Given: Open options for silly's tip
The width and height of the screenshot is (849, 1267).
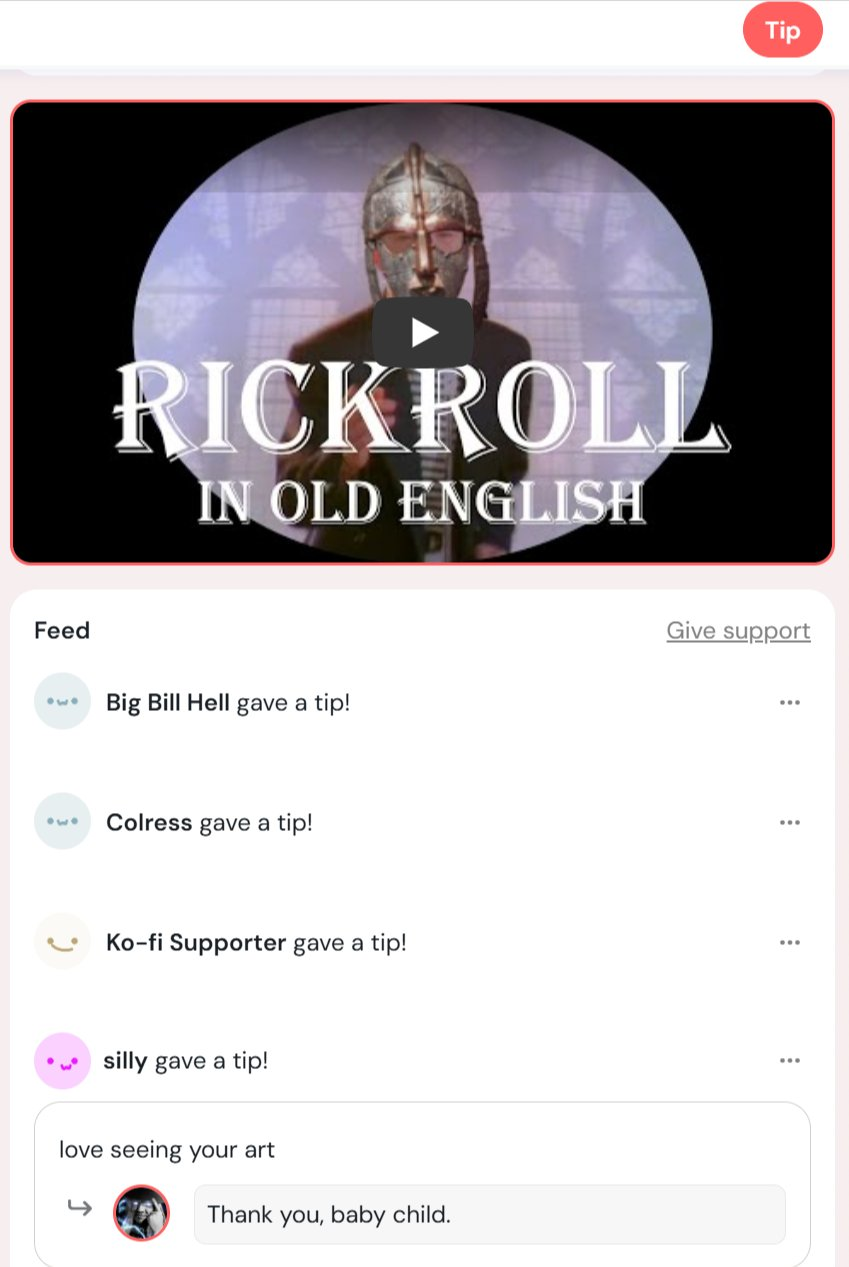Looking at the screenshot, I should [x=789, y=1061].
